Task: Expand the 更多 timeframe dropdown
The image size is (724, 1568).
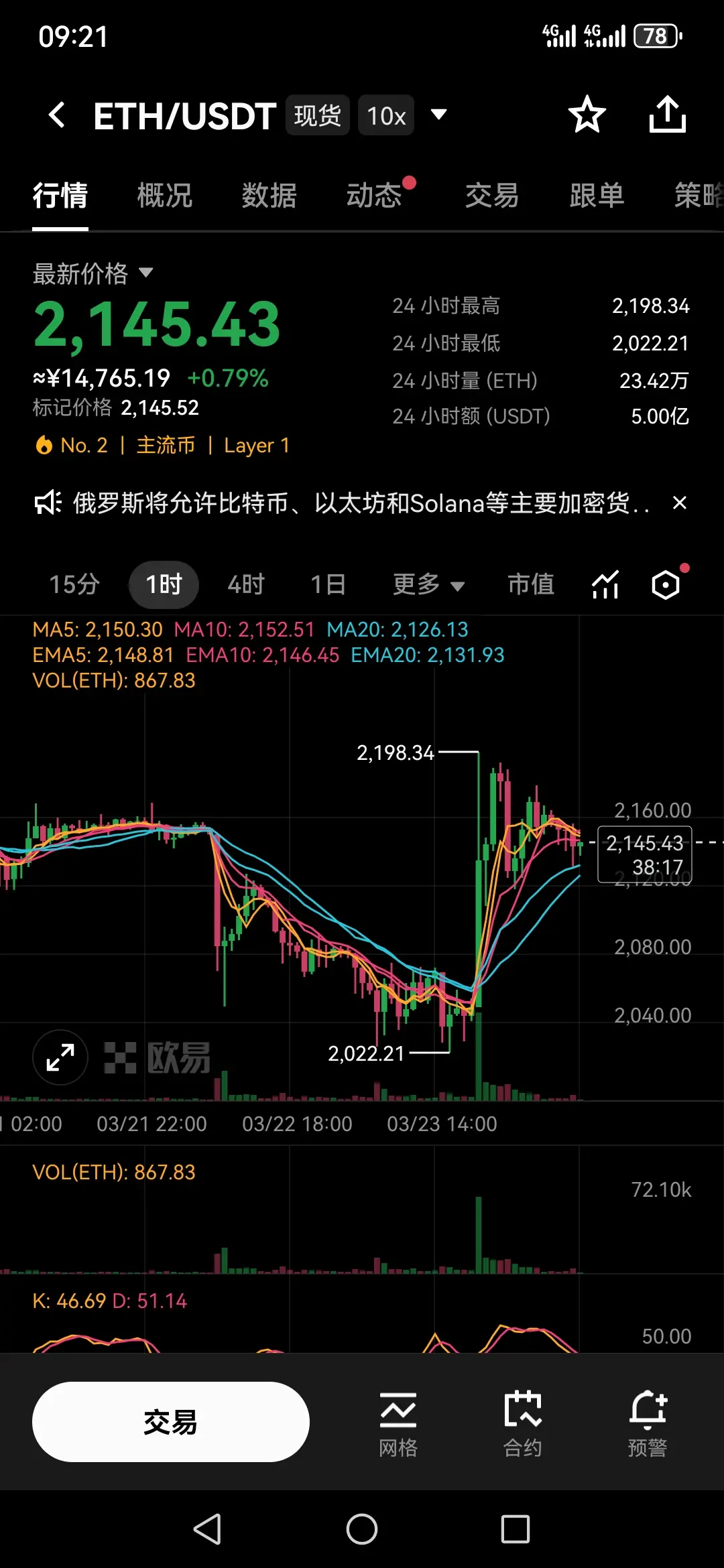Action: click(x=428, y=584)
